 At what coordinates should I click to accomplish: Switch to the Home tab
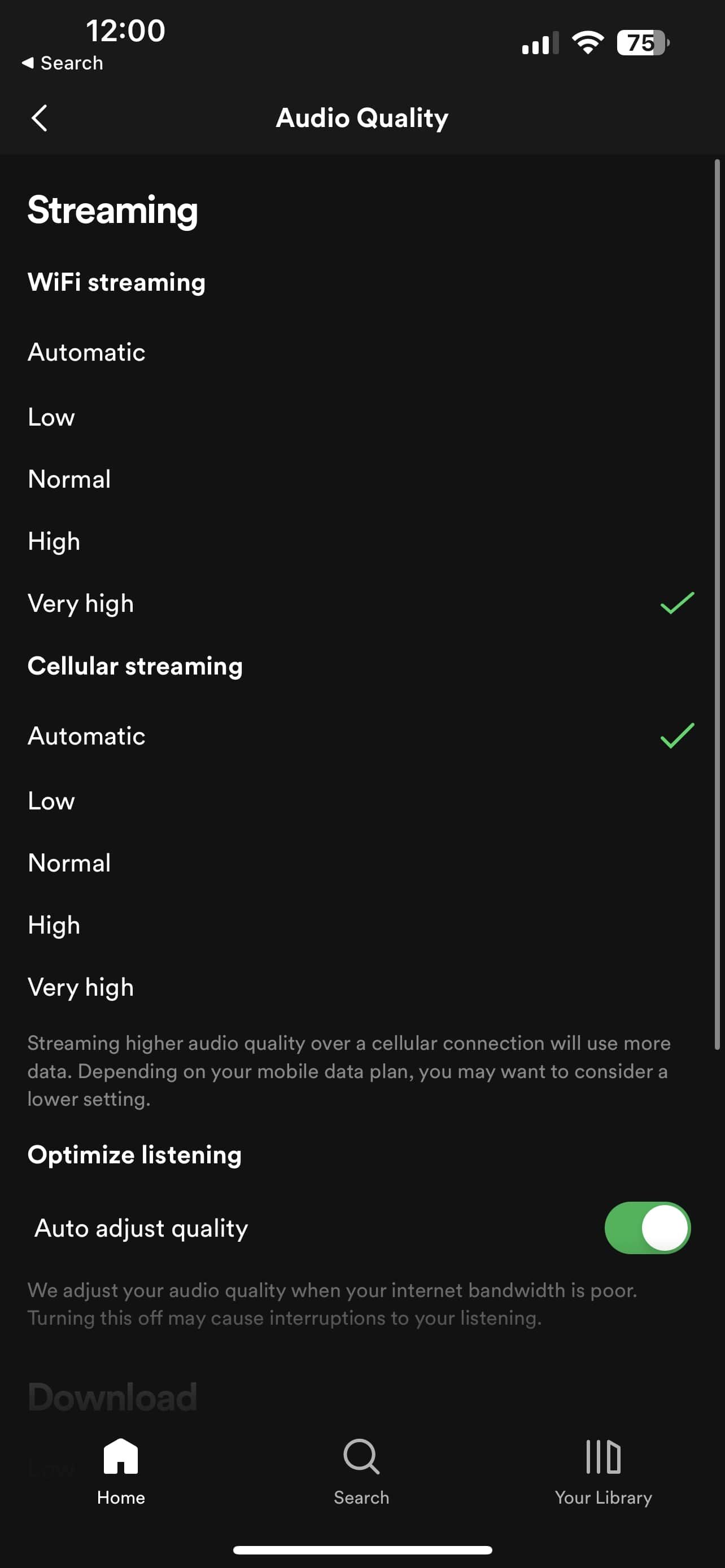click(x=120, y=1468)
